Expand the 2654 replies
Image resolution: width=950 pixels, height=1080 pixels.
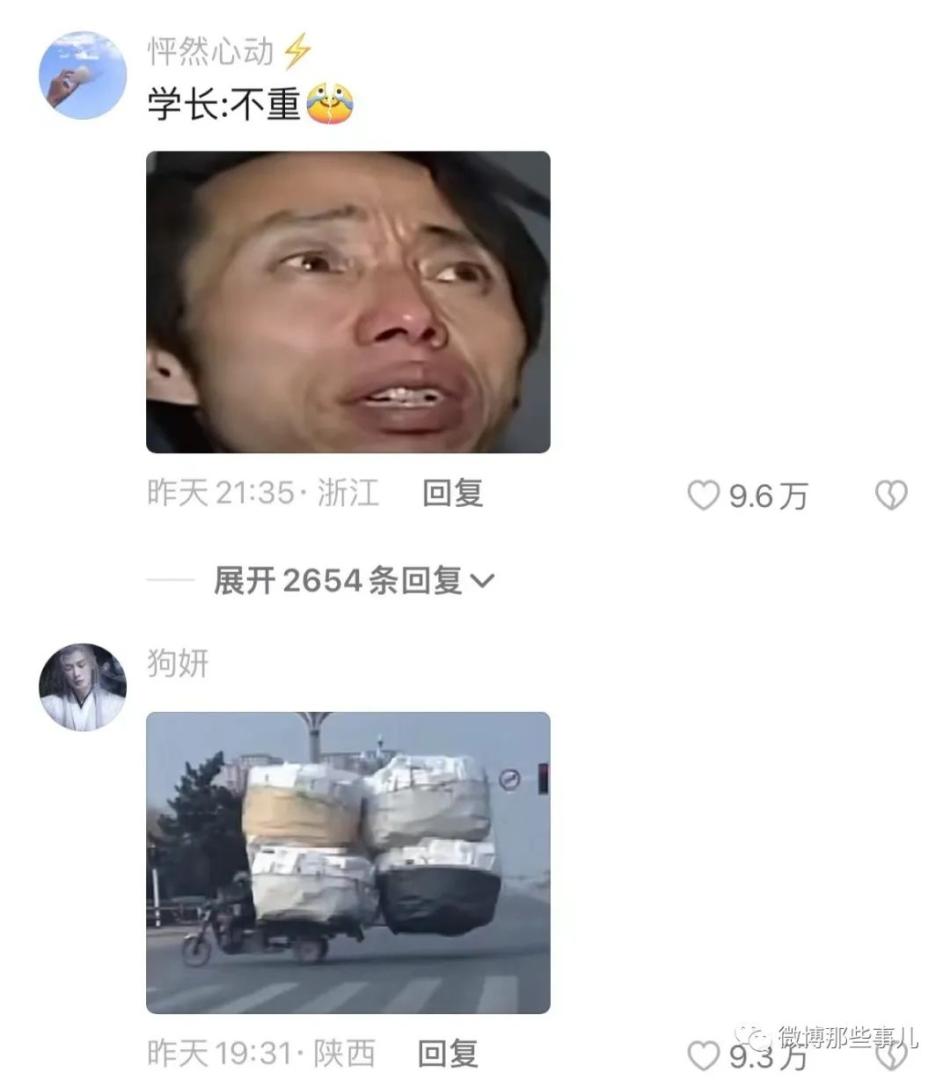point(353,581)
